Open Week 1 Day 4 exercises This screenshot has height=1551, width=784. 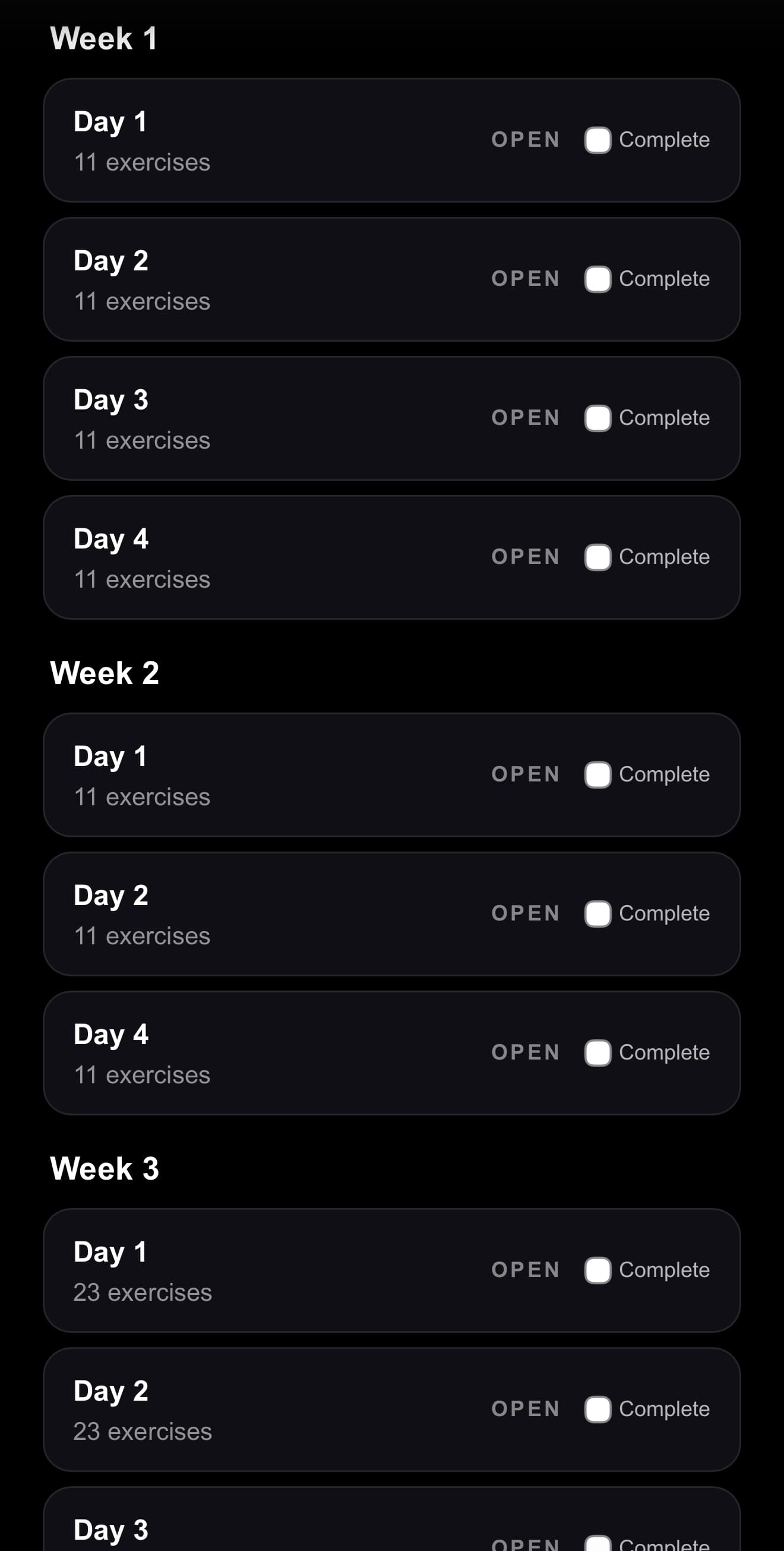(x=524, y=556)
